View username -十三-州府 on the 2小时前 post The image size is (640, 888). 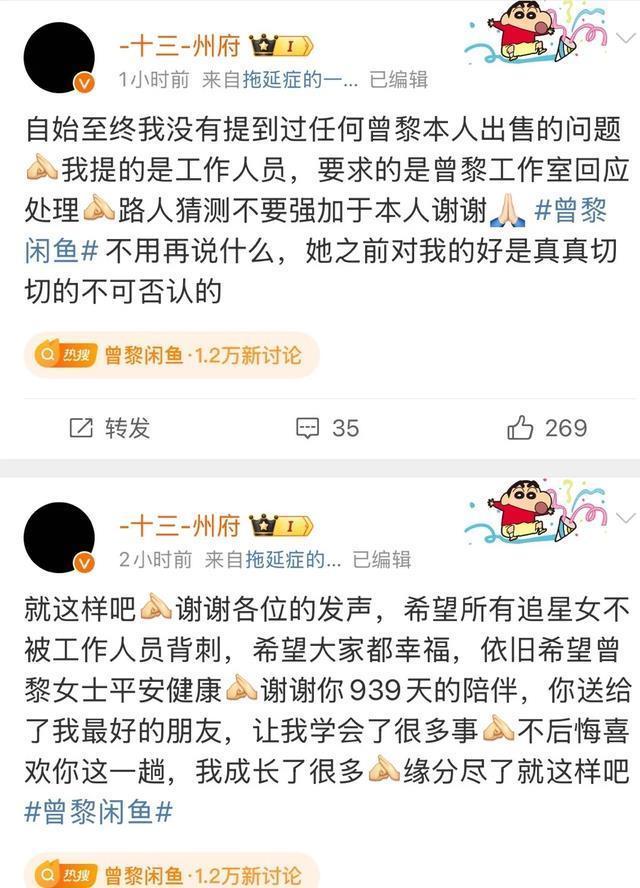point(180,524)
